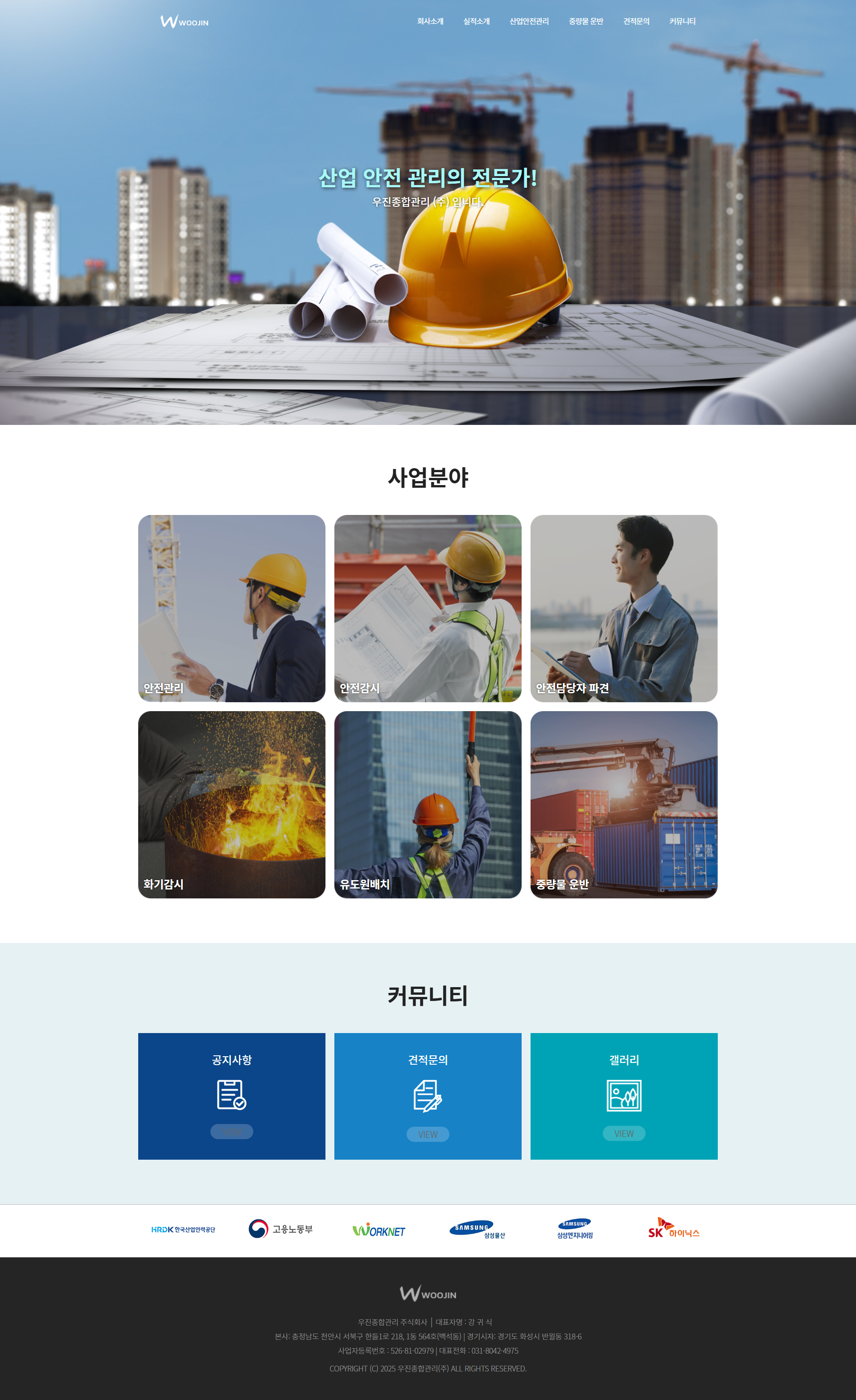
Task: Open the 커뮤니티 menu in the header
Action: tap(682, 21)
